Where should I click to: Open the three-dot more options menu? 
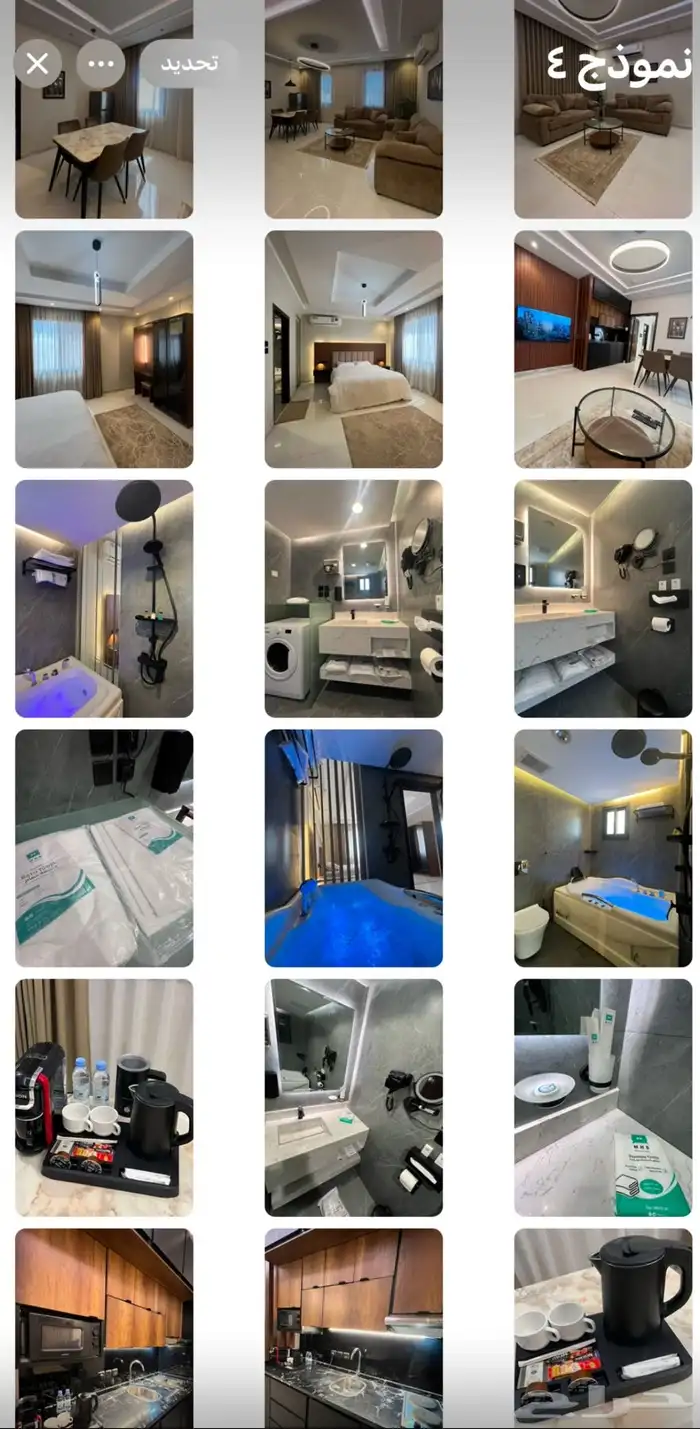coord(101,64)
